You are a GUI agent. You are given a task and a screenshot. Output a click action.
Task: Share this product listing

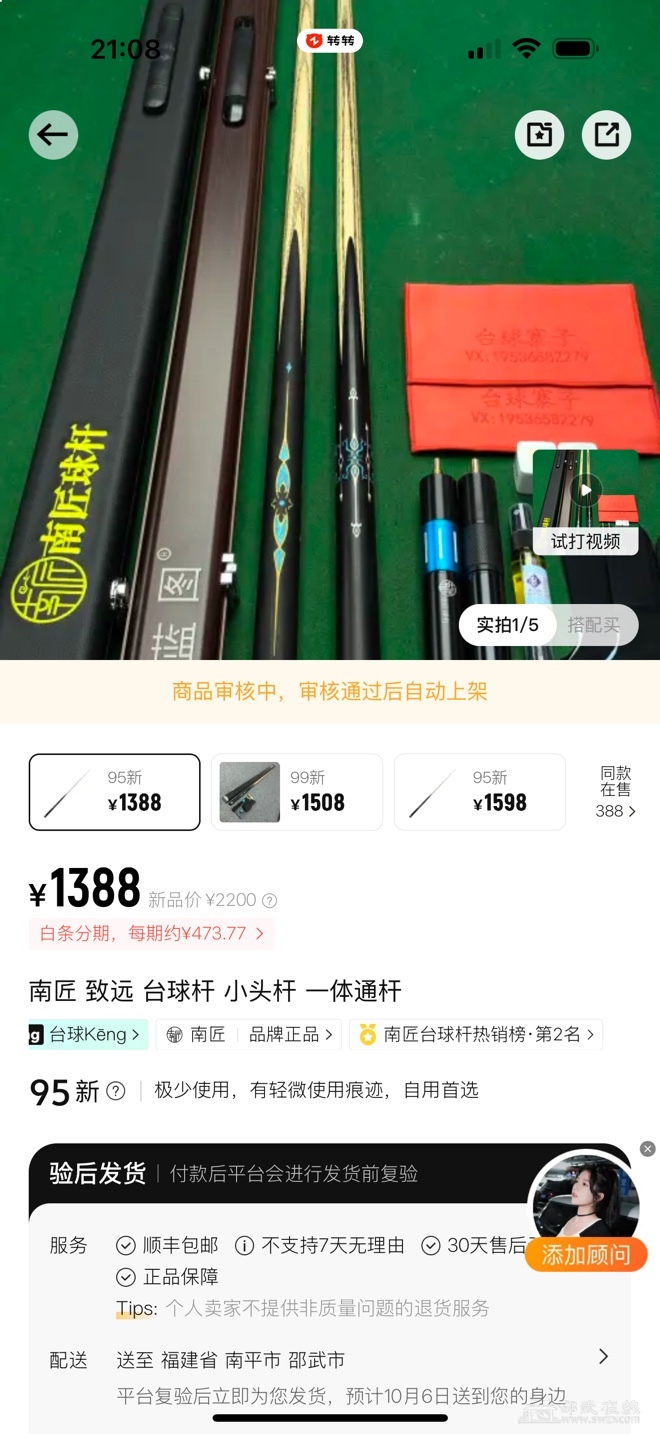606,135
